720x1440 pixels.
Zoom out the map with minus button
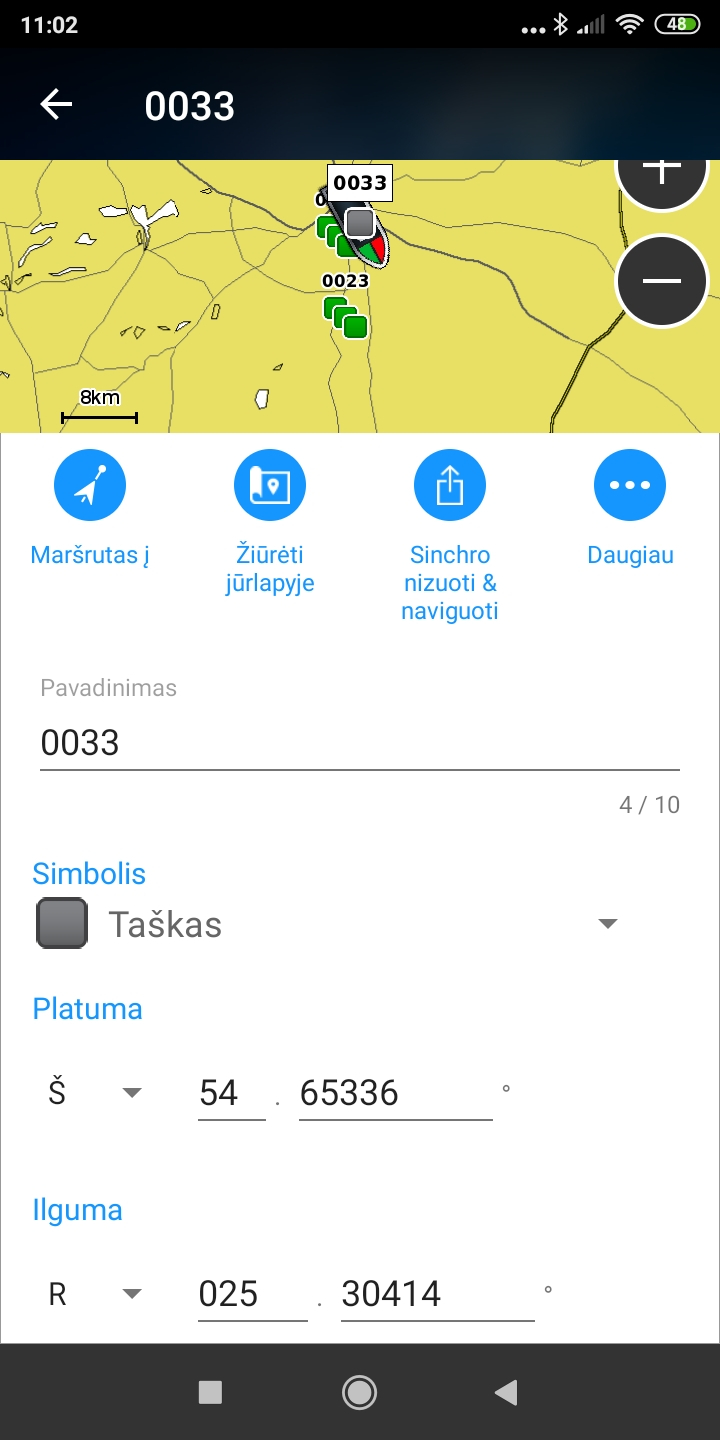pos(661,281)
